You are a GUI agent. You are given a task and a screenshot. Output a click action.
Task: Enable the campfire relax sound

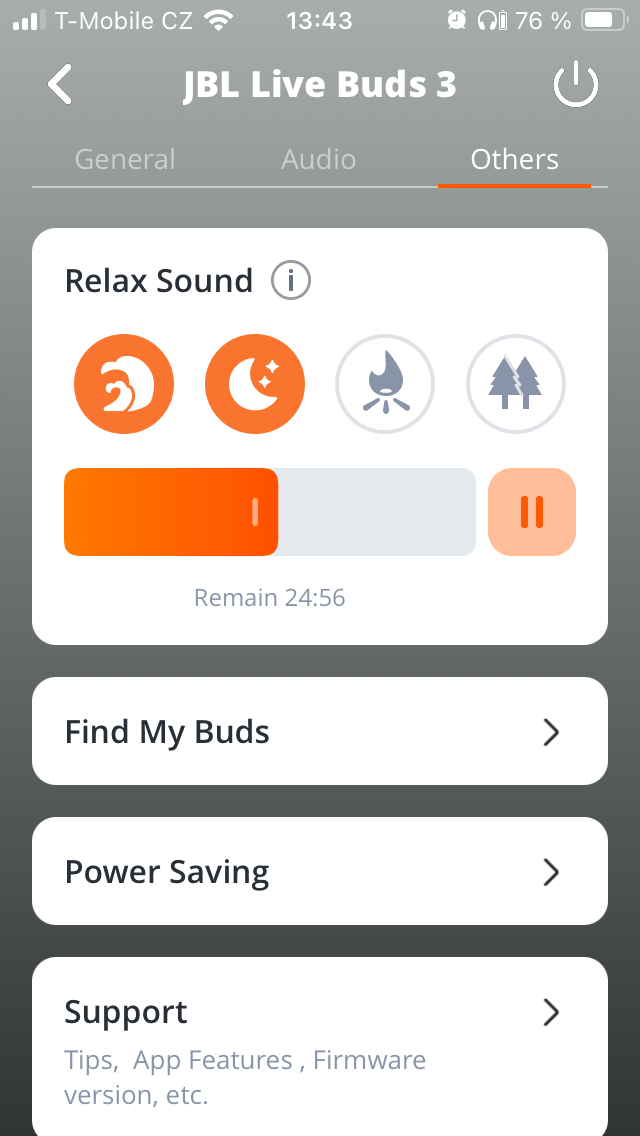(385, 383)
